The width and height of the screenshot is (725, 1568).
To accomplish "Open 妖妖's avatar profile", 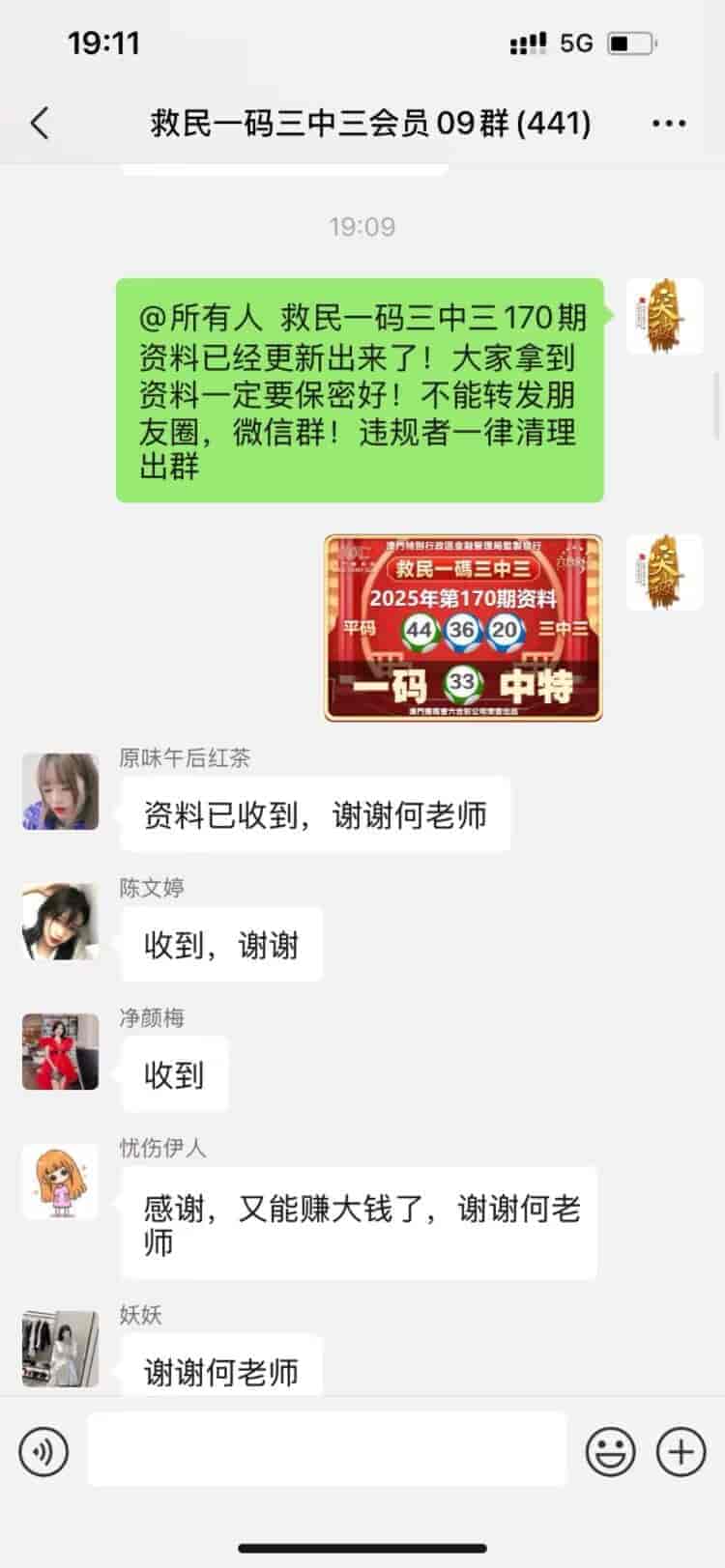I will click(x=60, y=1349).
